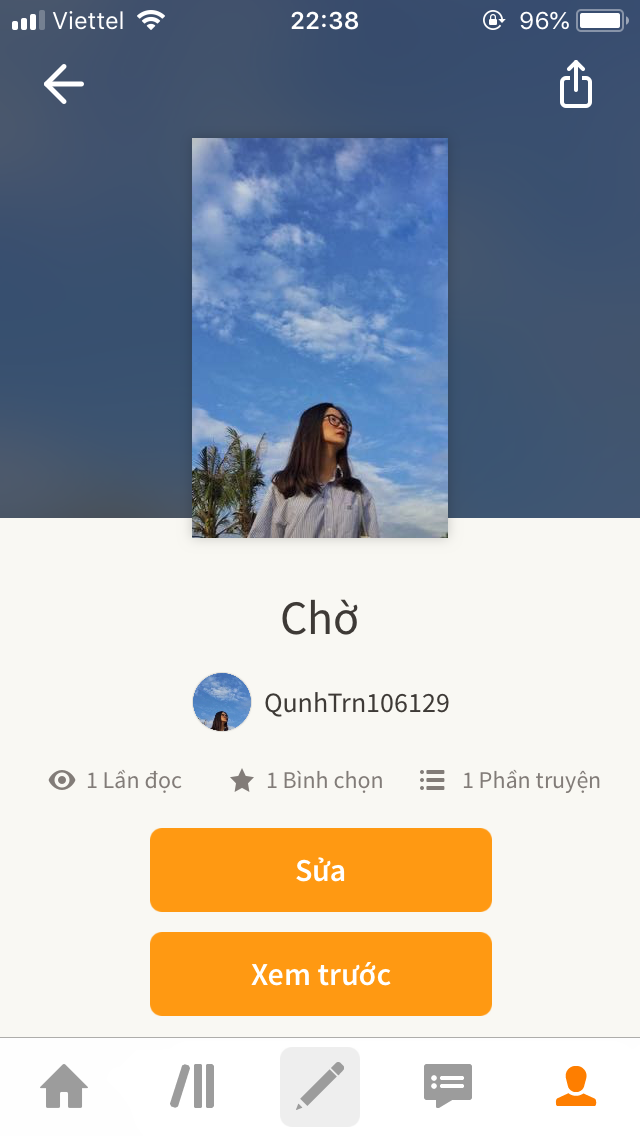Open the Chờ story cover image

320,338
